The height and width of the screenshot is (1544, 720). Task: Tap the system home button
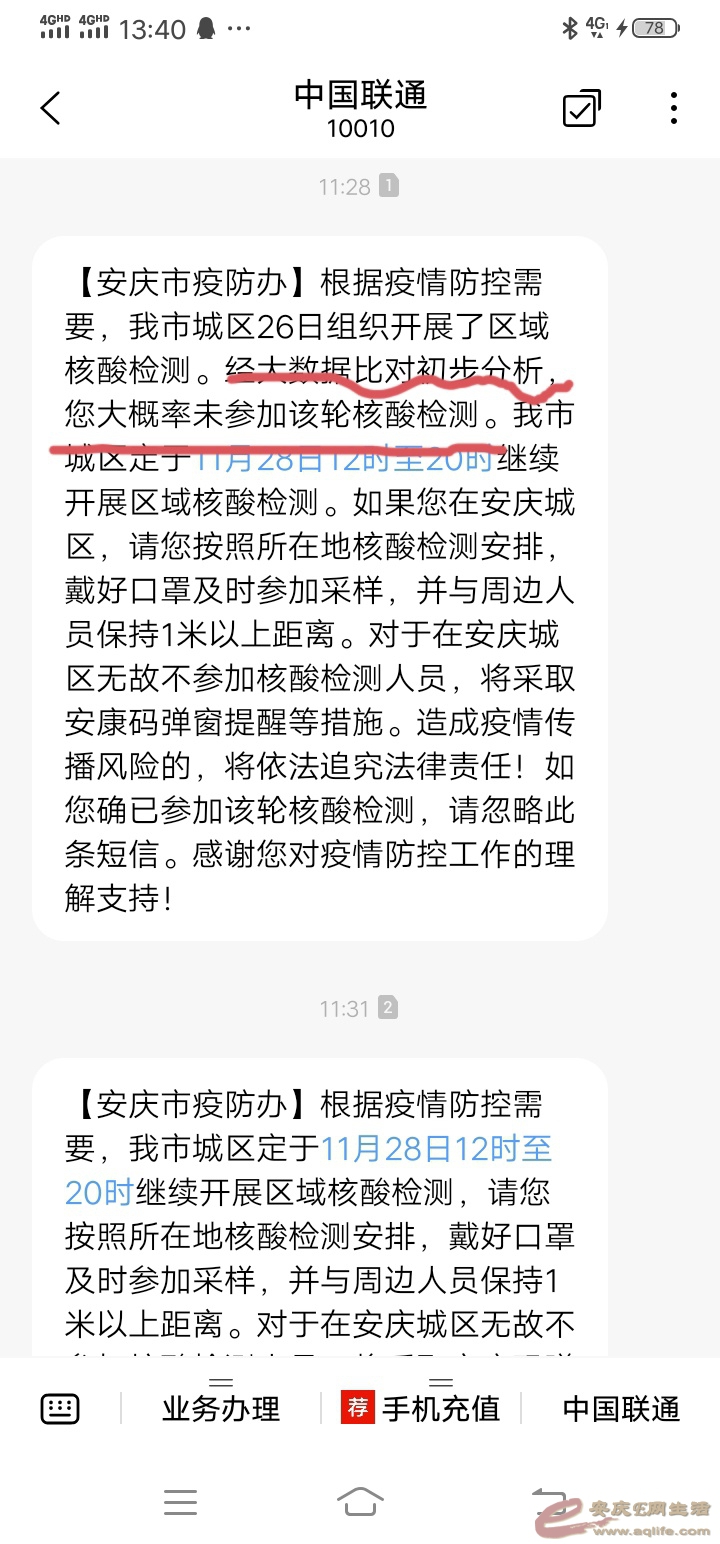coord(360,1502)
